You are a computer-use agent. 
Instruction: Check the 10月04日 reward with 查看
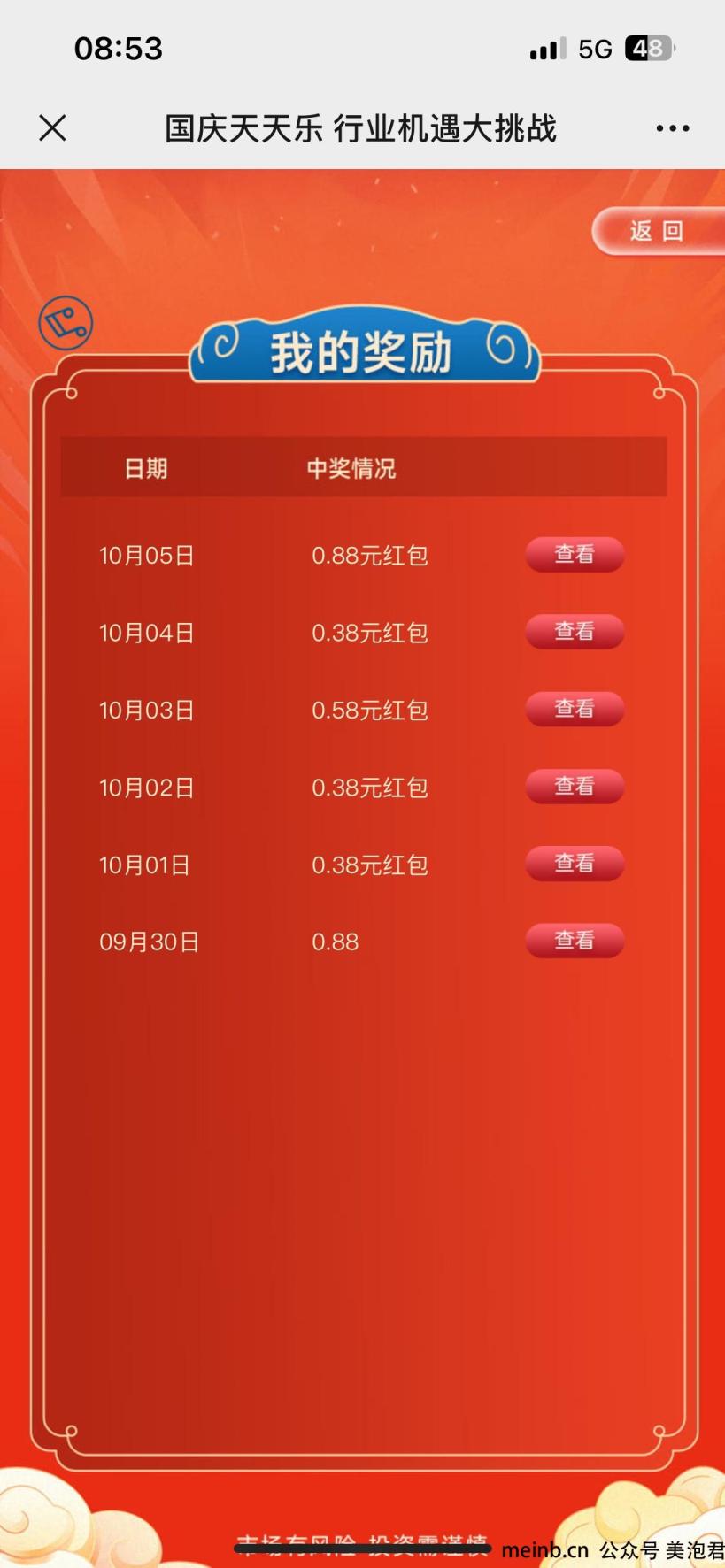coord(575,632)
